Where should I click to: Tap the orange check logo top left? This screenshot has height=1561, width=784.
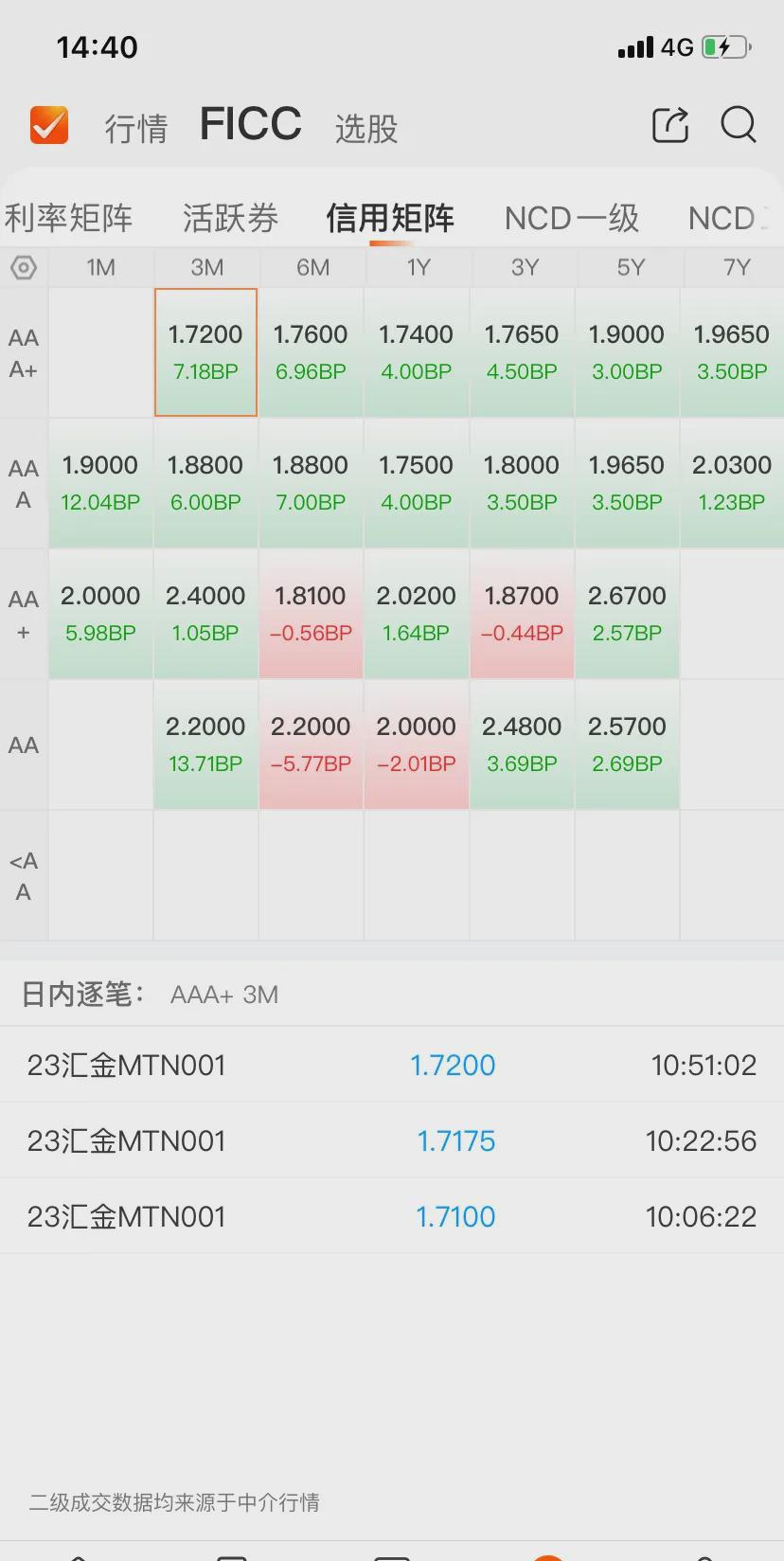click(48, 124)
